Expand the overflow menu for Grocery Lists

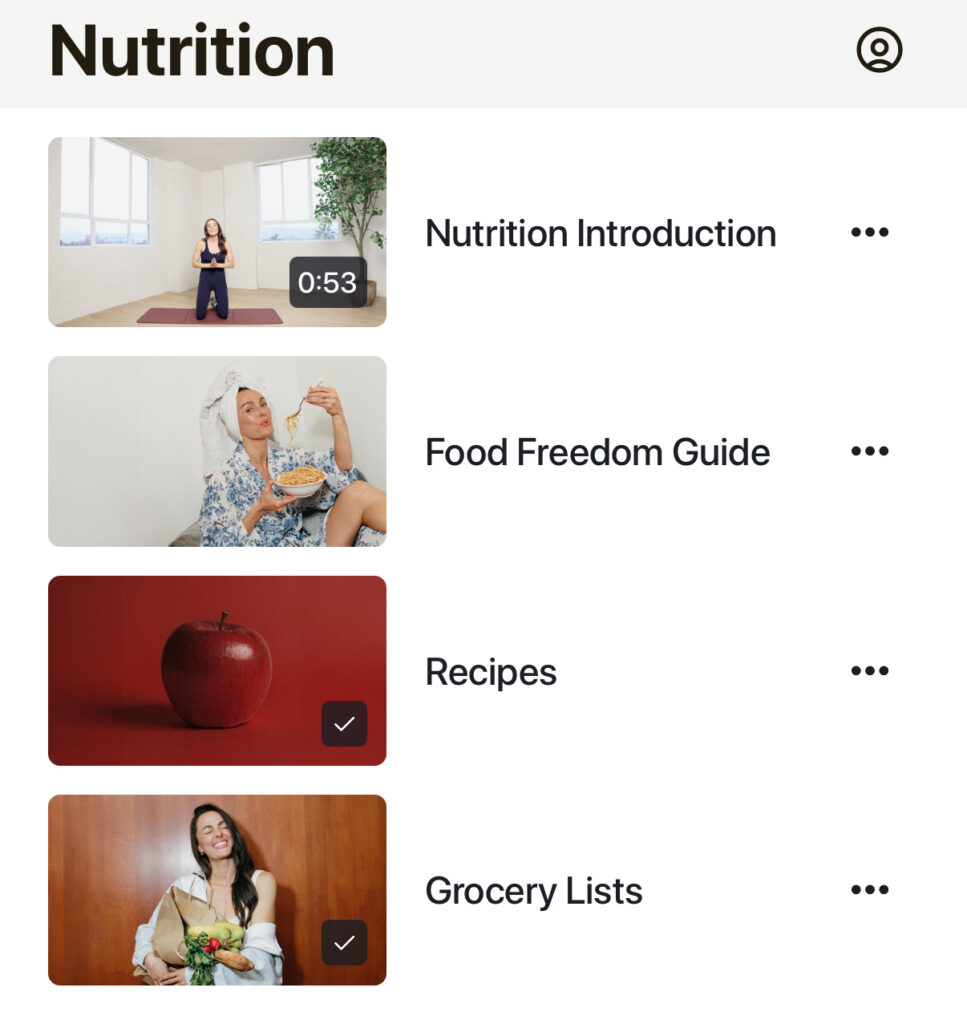pyautogui.click(x=869, y=889)
